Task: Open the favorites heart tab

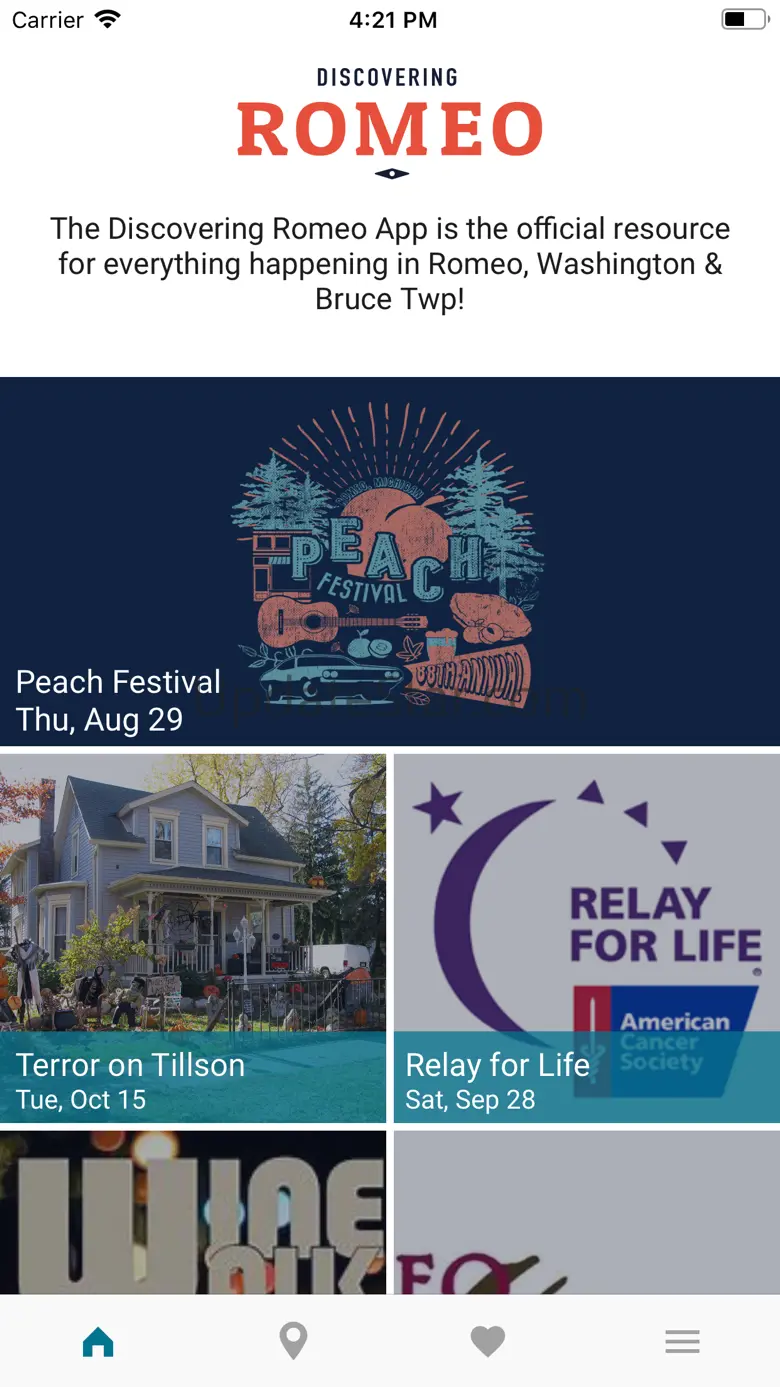Action: coord(488,1341)
